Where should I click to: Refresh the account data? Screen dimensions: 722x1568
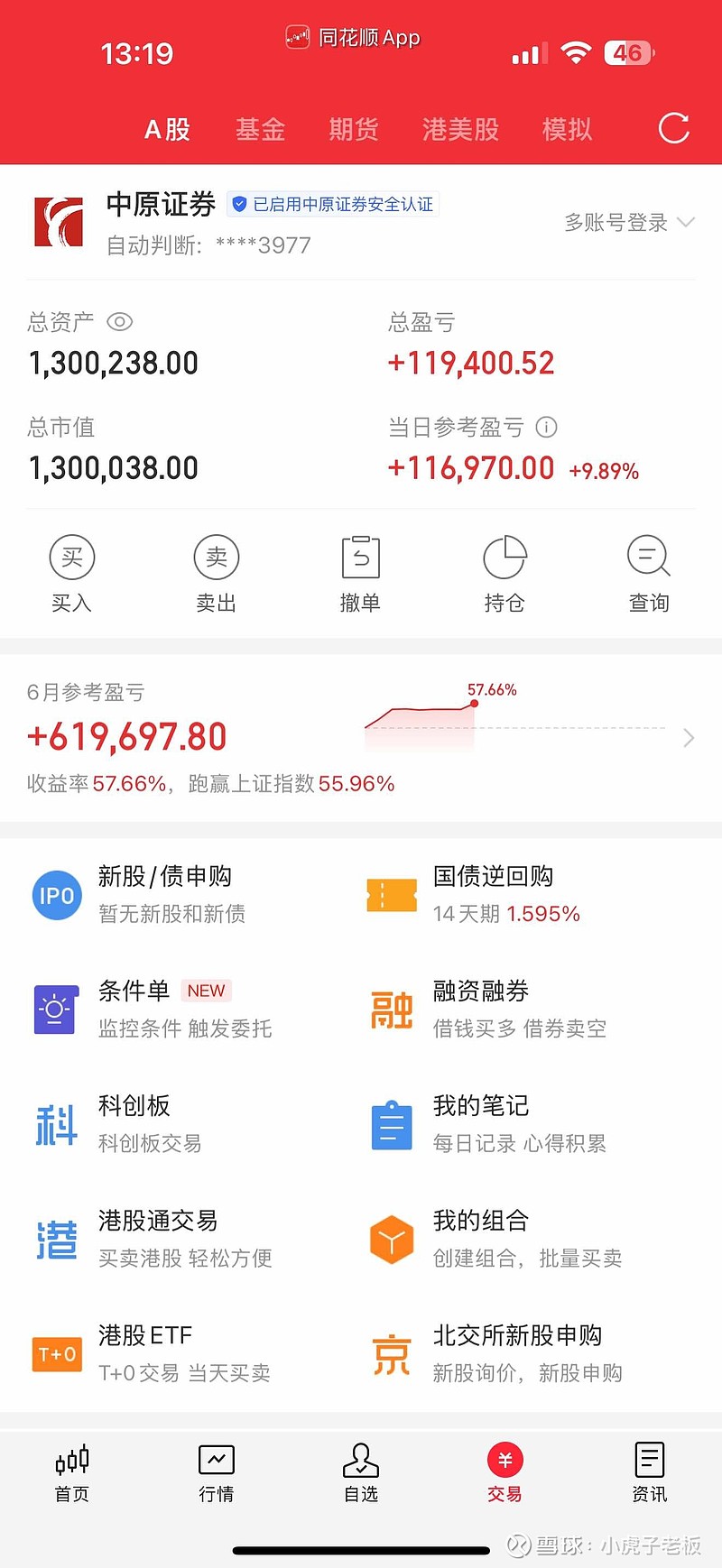coord(673,128)
